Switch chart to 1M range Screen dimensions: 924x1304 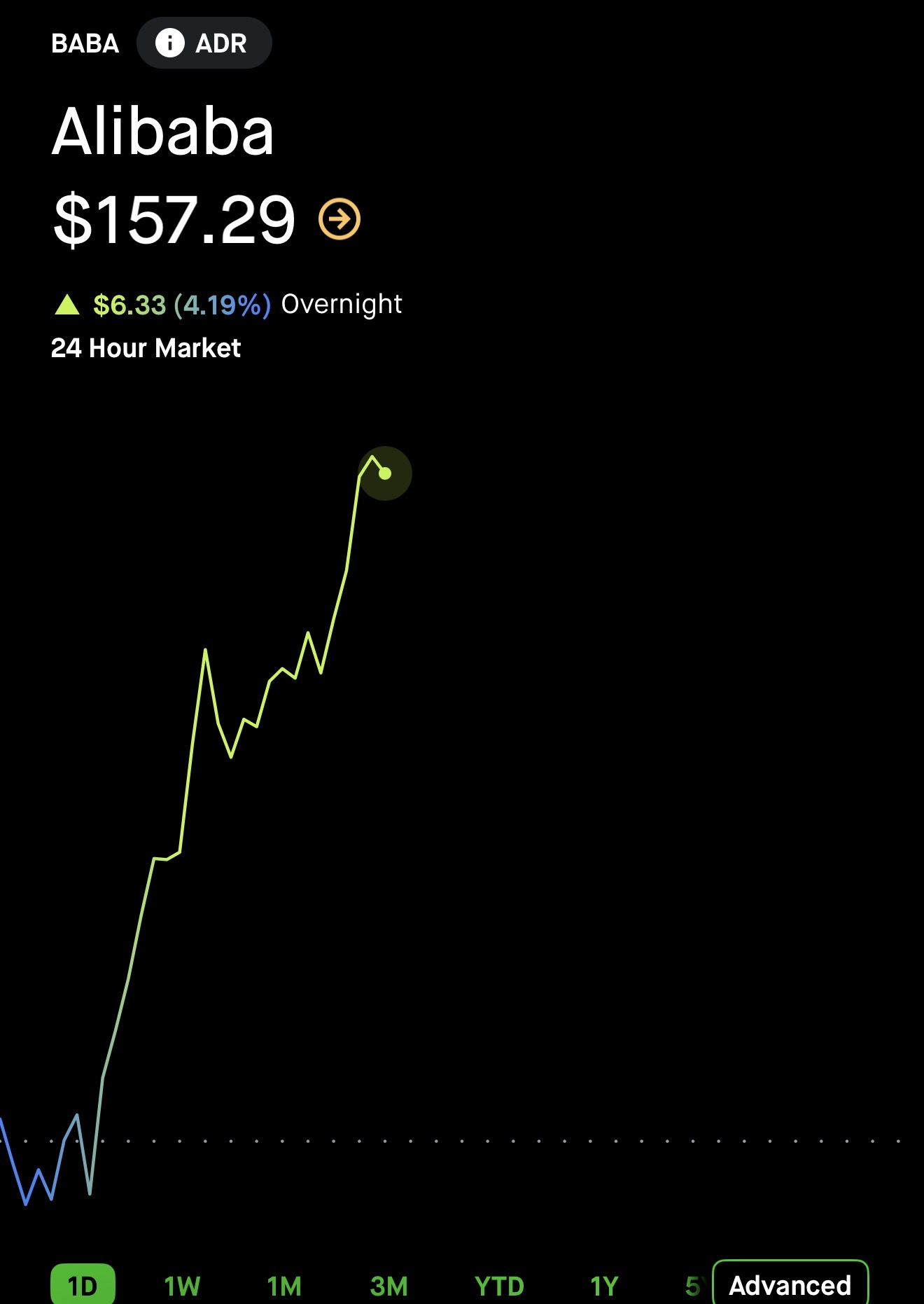click(284, 1286)
